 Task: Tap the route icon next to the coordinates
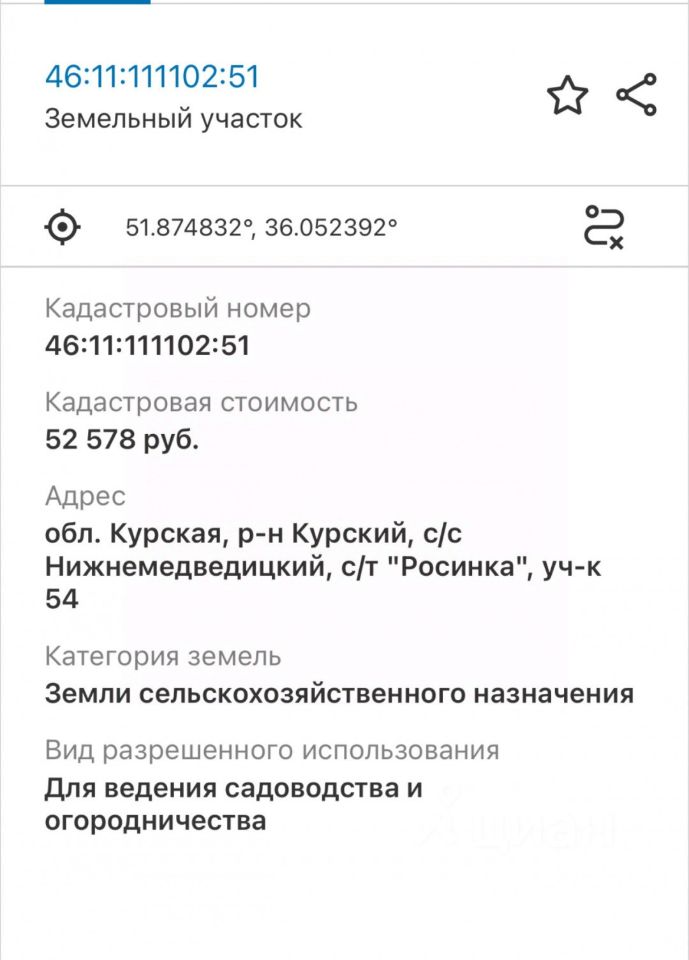click(604, 227)
